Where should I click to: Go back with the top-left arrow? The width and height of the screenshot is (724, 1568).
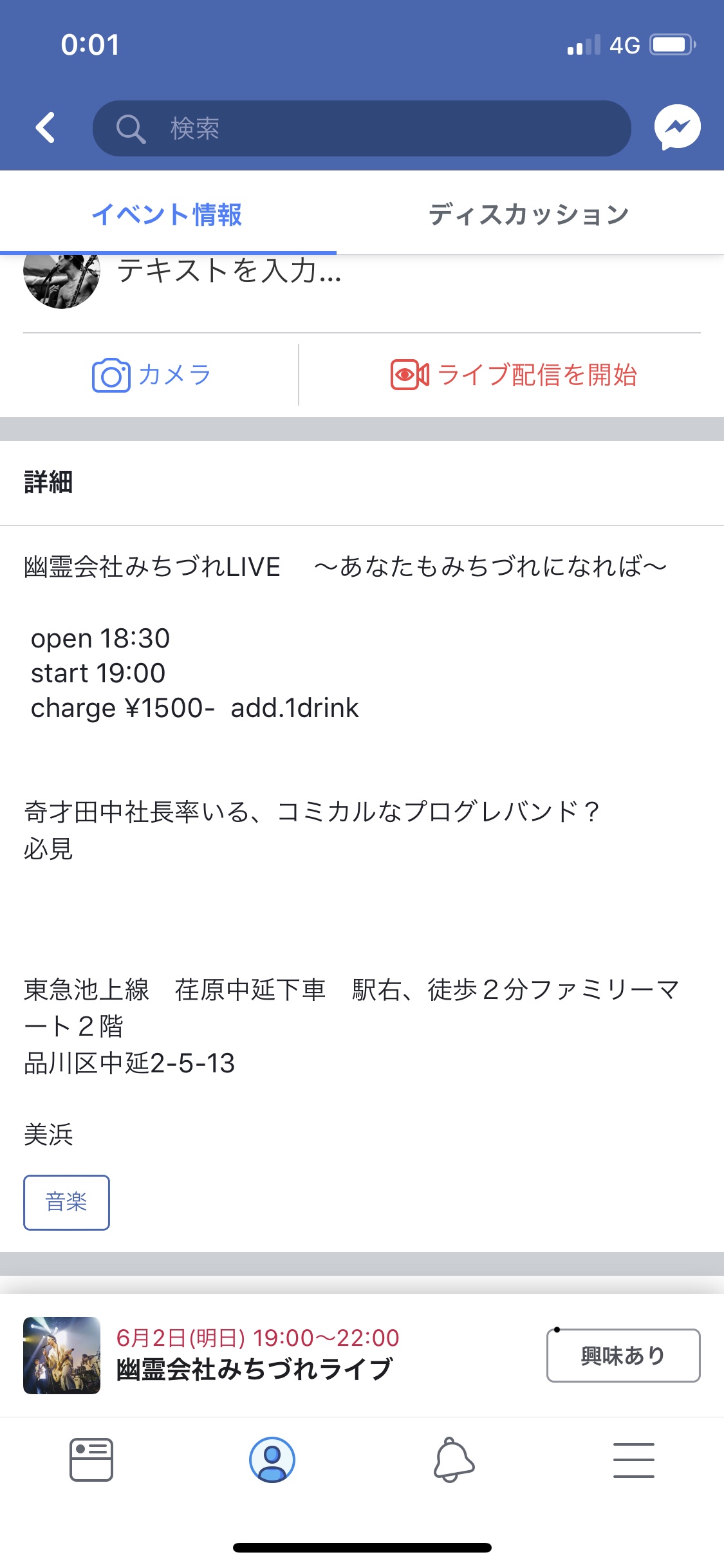point(45,127)
